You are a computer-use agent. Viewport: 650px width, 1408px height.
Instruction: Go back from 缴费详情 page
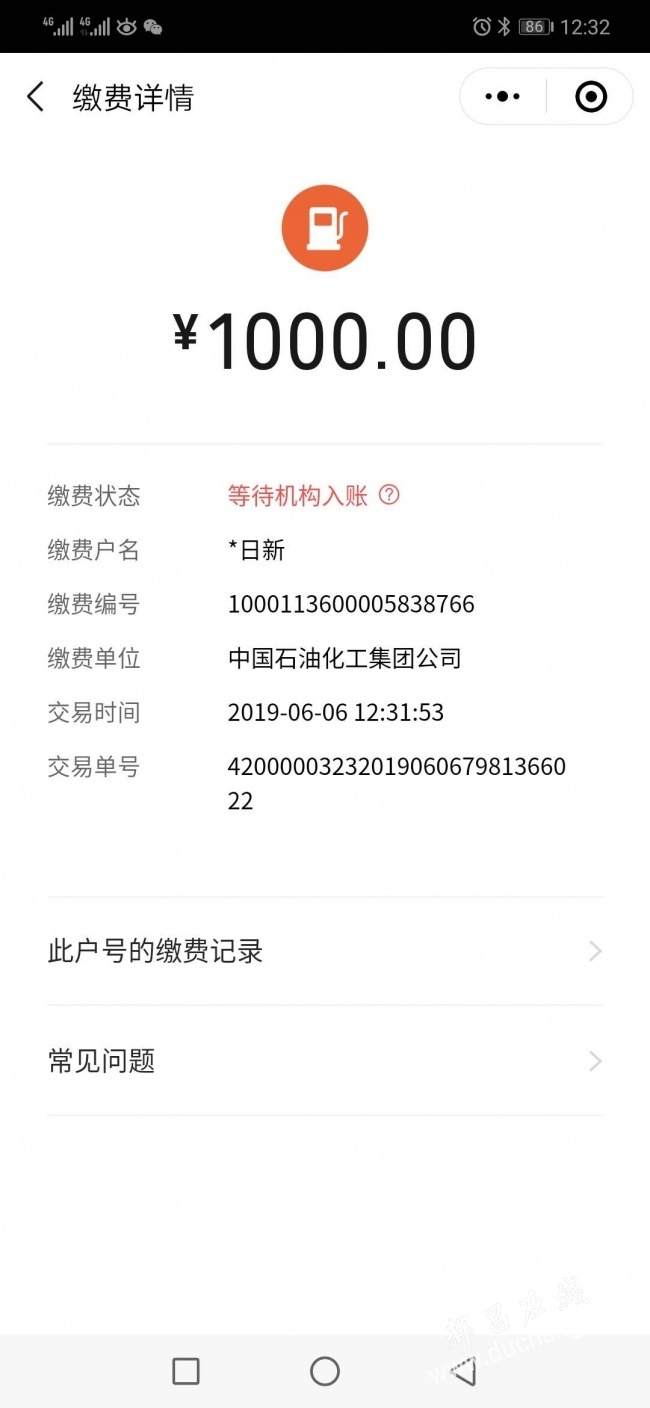click(36, 97)
